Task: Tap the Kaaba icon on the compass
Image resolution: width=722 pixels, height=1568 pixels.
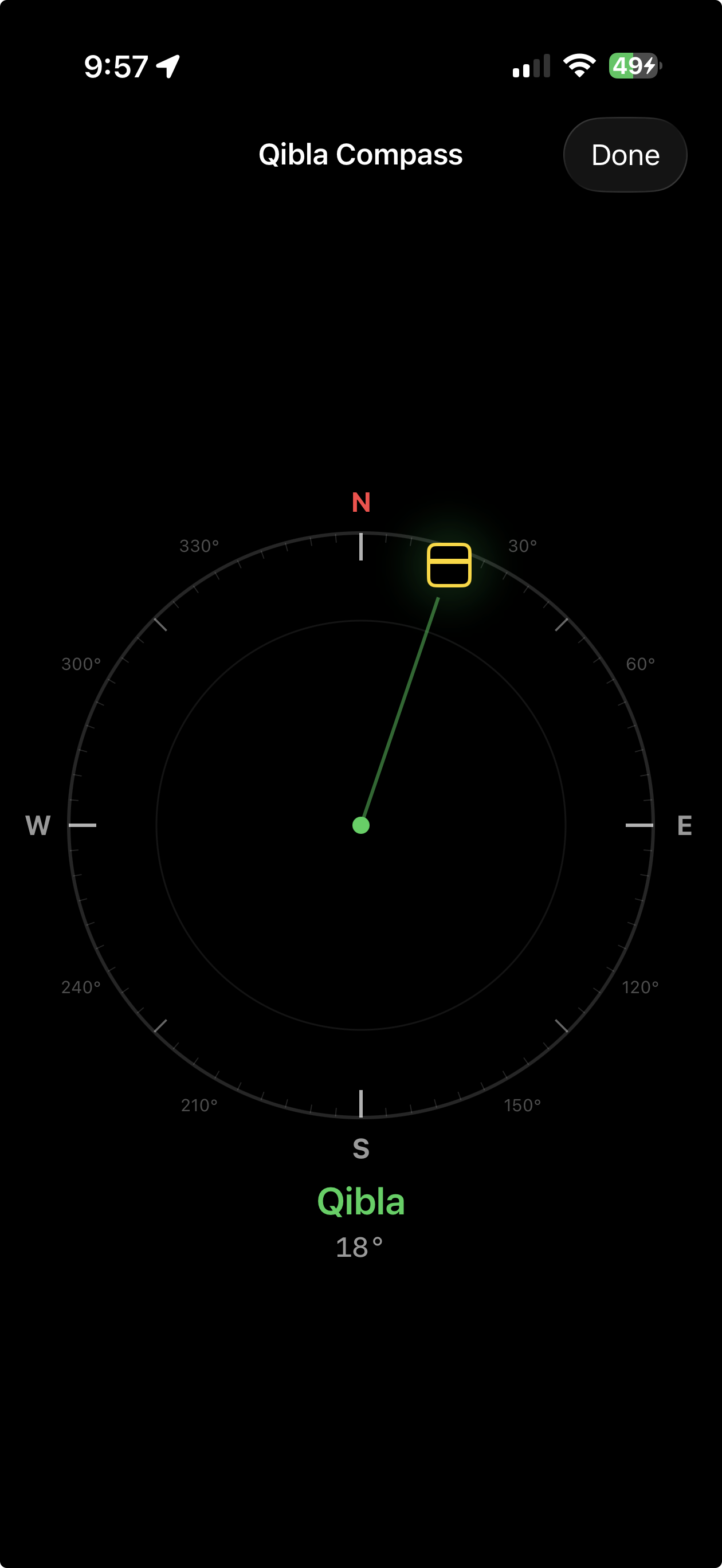Action: [450, 566]
